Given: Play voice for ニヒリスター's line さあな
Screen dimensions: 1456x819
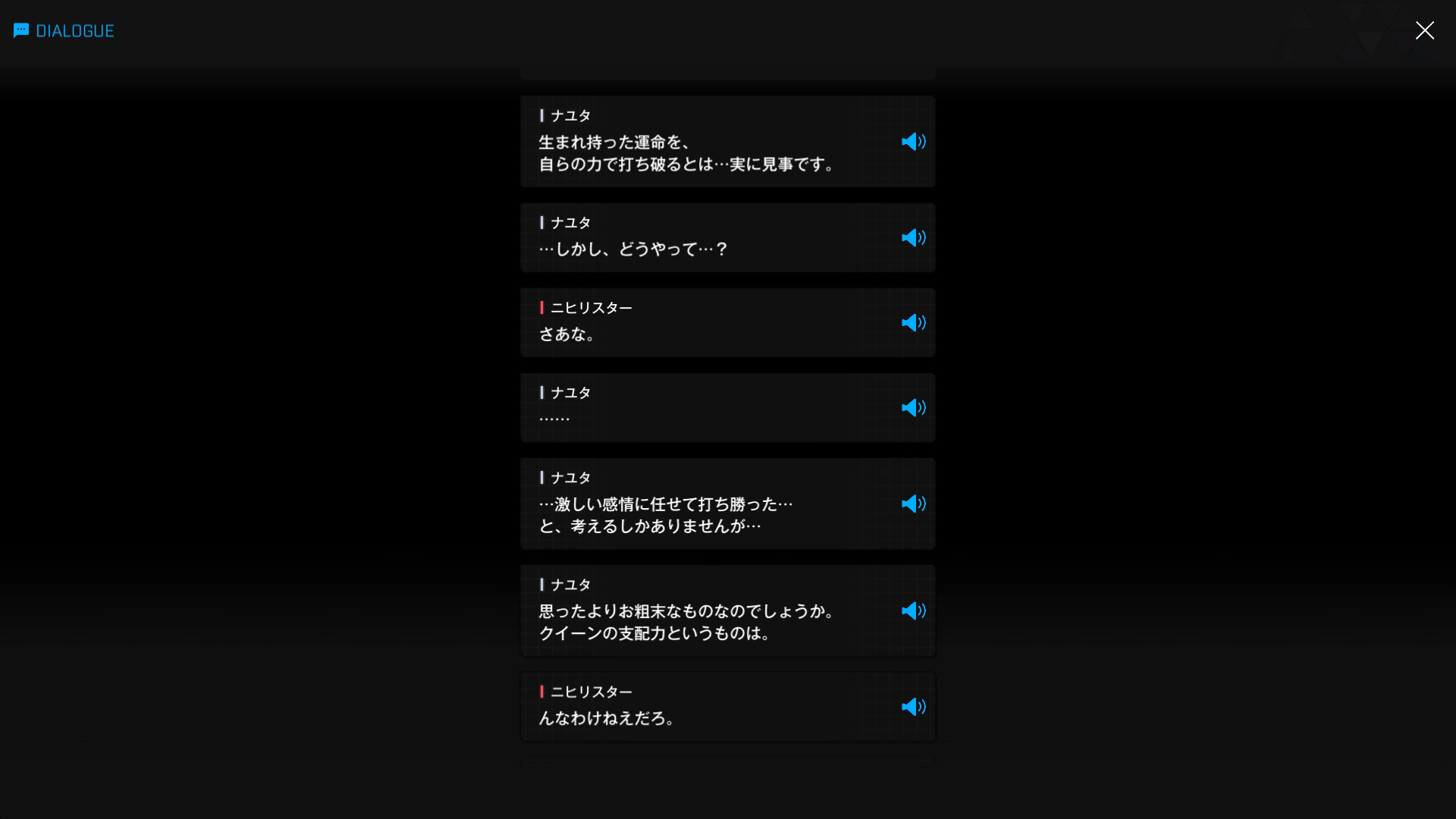Looking at the screenshot, I should (x=913, y=323).
